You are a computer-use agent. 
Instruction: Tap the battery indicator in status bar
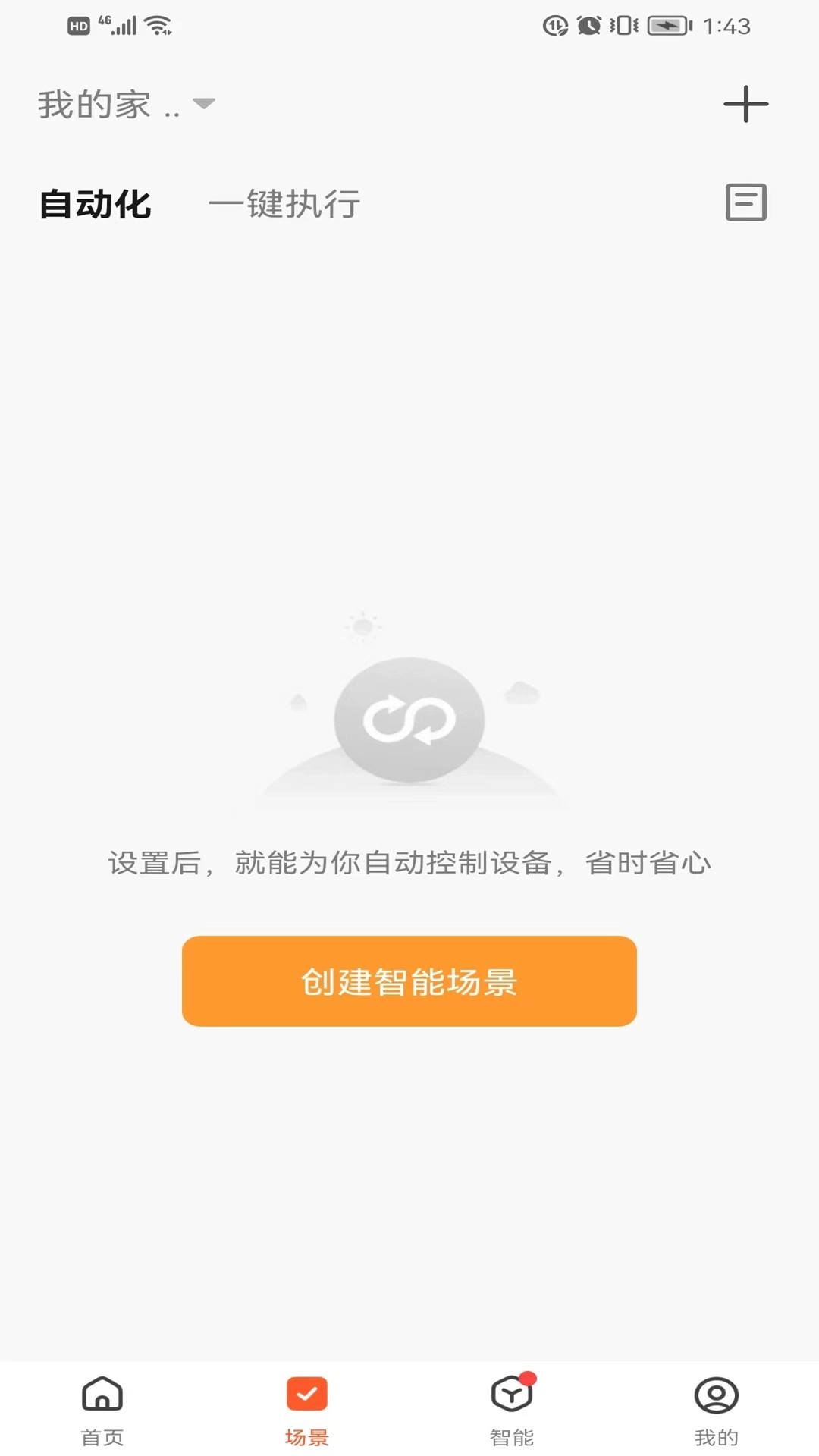coord(666,25)
